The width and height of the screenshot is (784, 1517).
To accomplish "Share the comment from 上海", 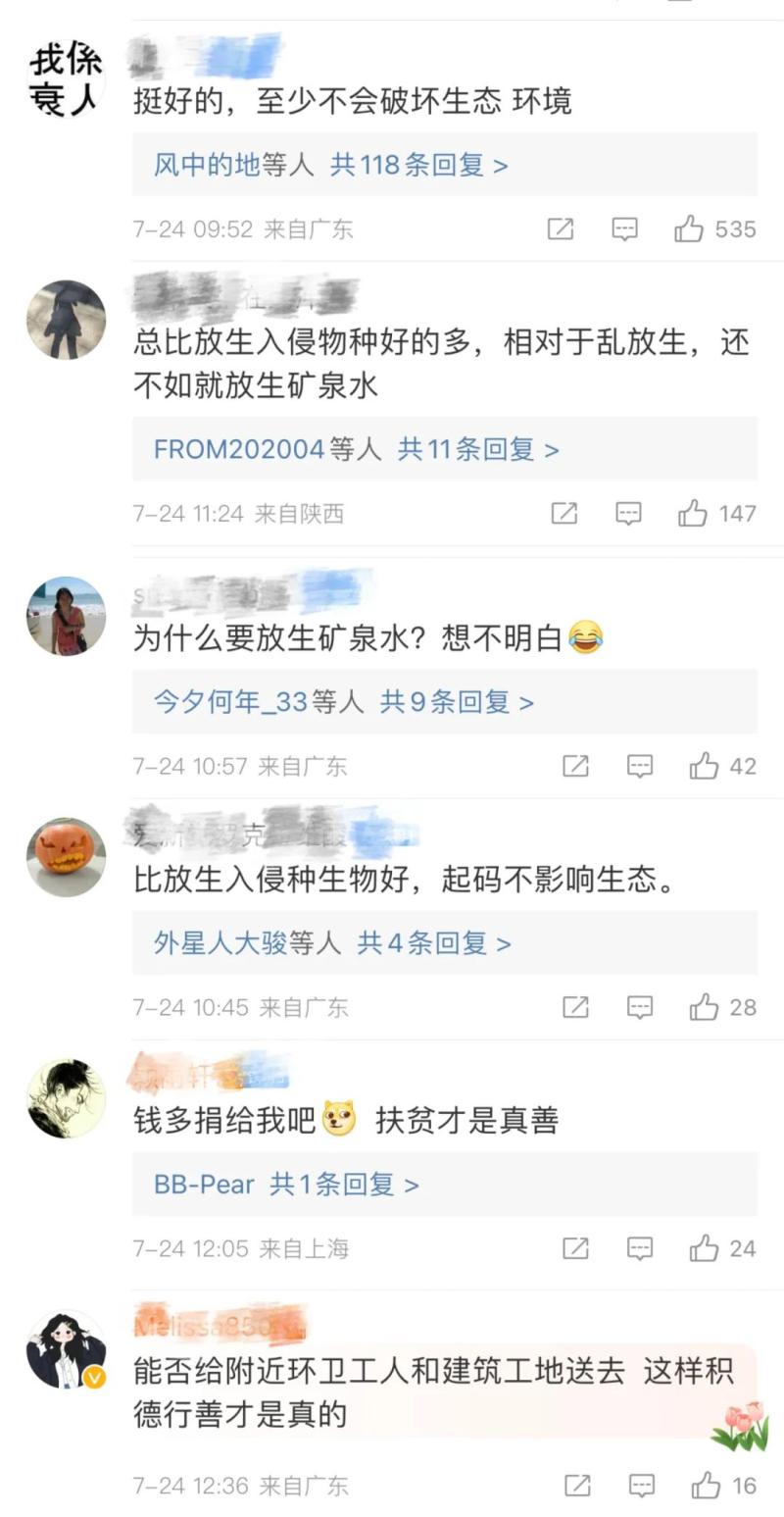I will click(575, 1248).
